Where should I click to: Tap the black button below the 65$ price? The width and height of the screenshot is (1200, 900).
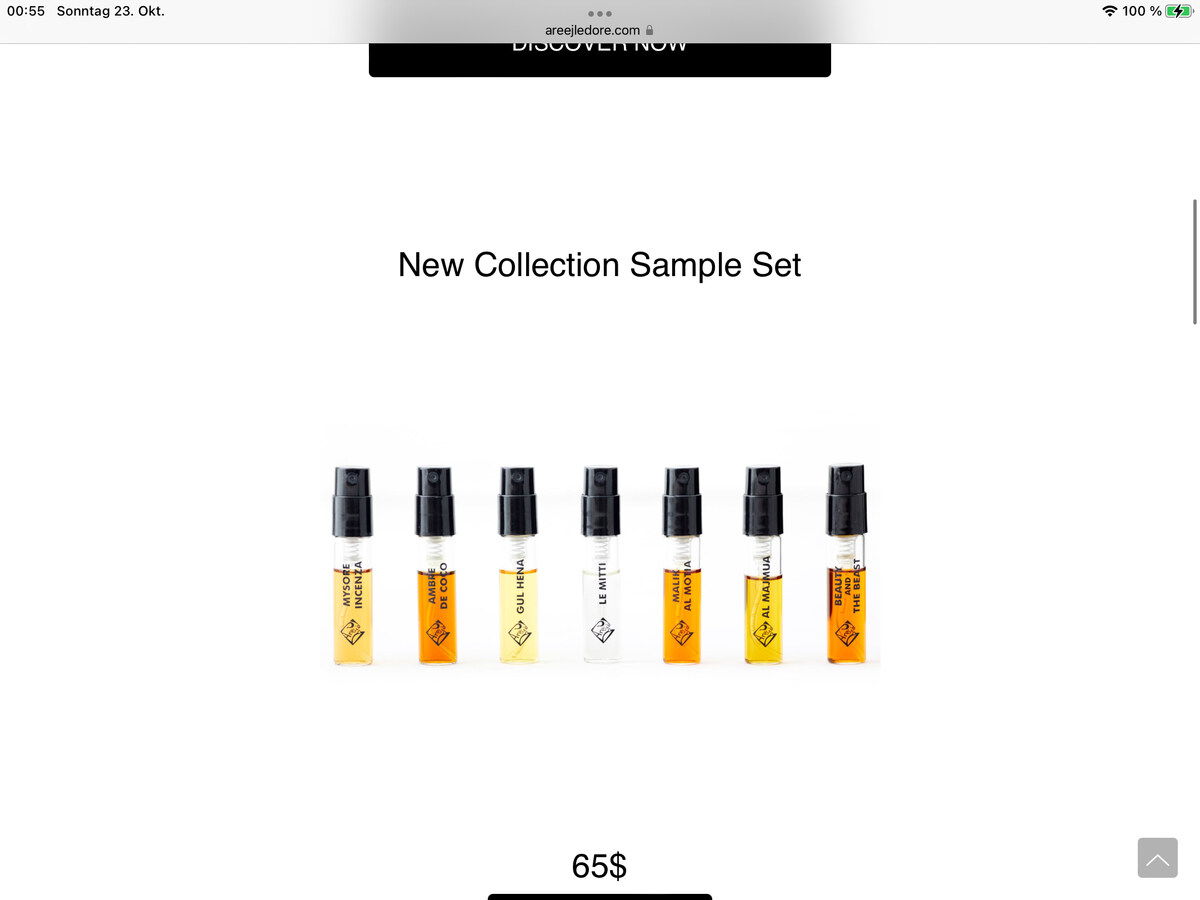click(599, 896)
